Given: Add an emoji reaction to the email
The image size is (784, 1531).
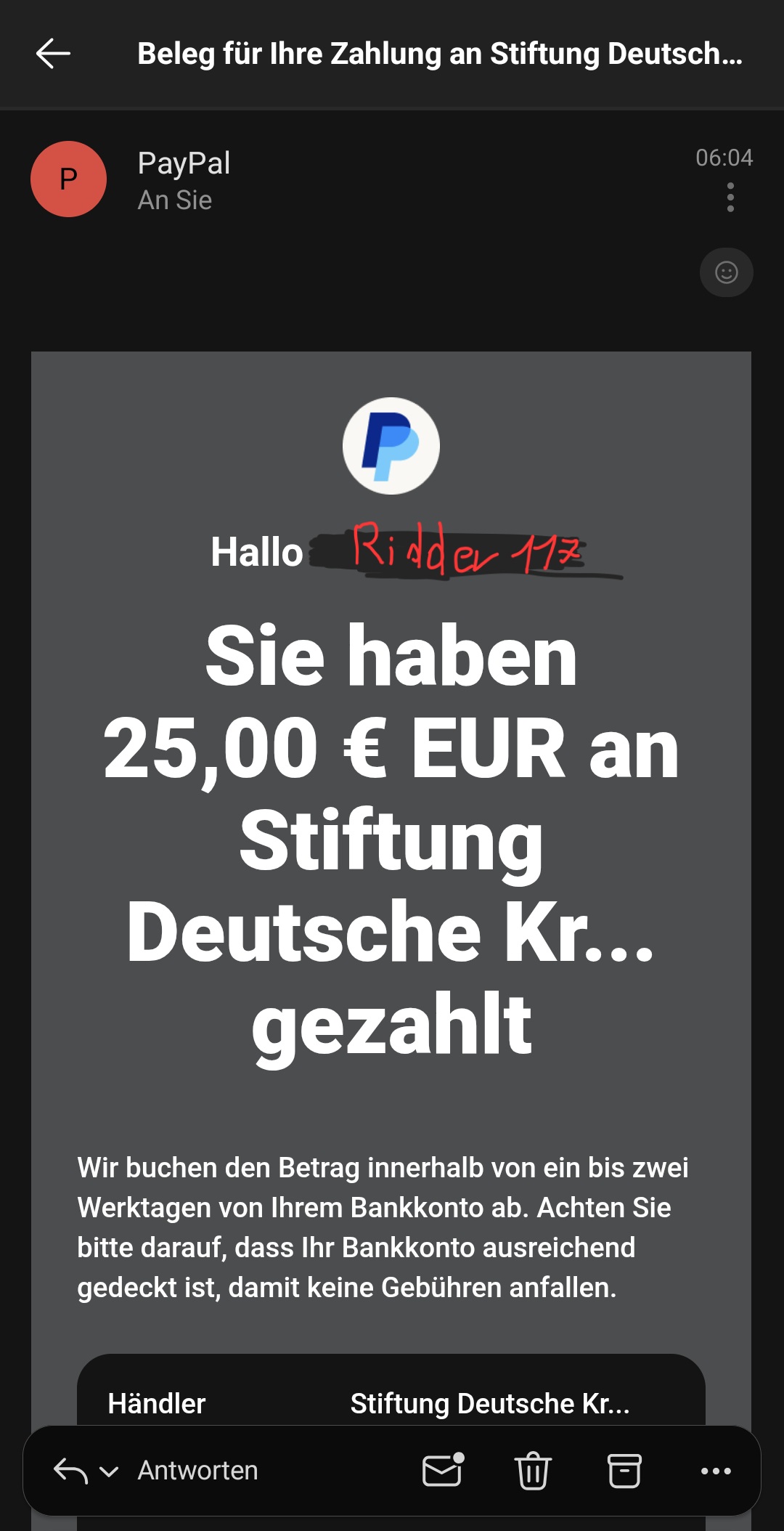Looking at the screenshot, I should pos(726,272).
